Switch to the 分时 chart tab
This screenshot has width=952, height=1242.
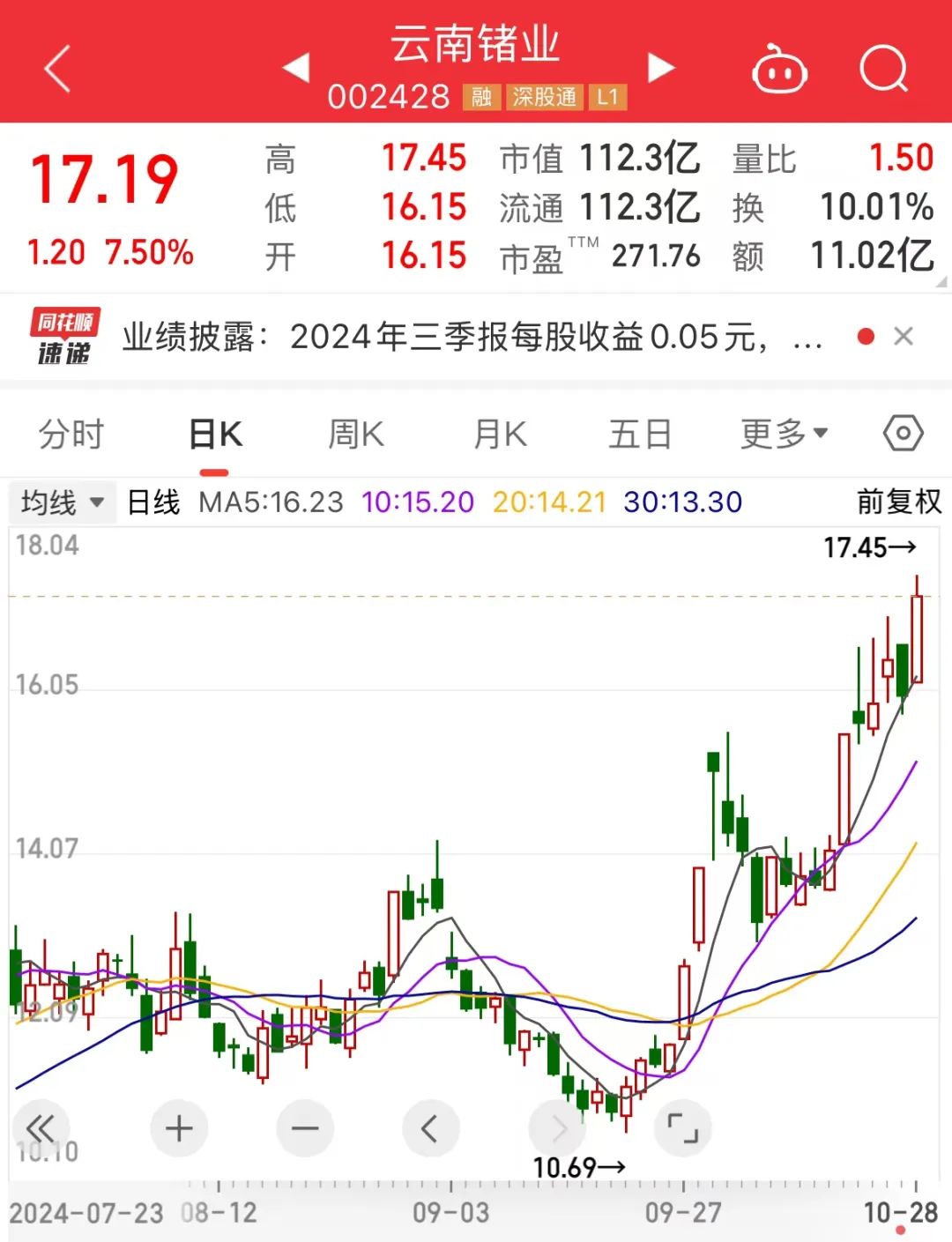[71, 434]
